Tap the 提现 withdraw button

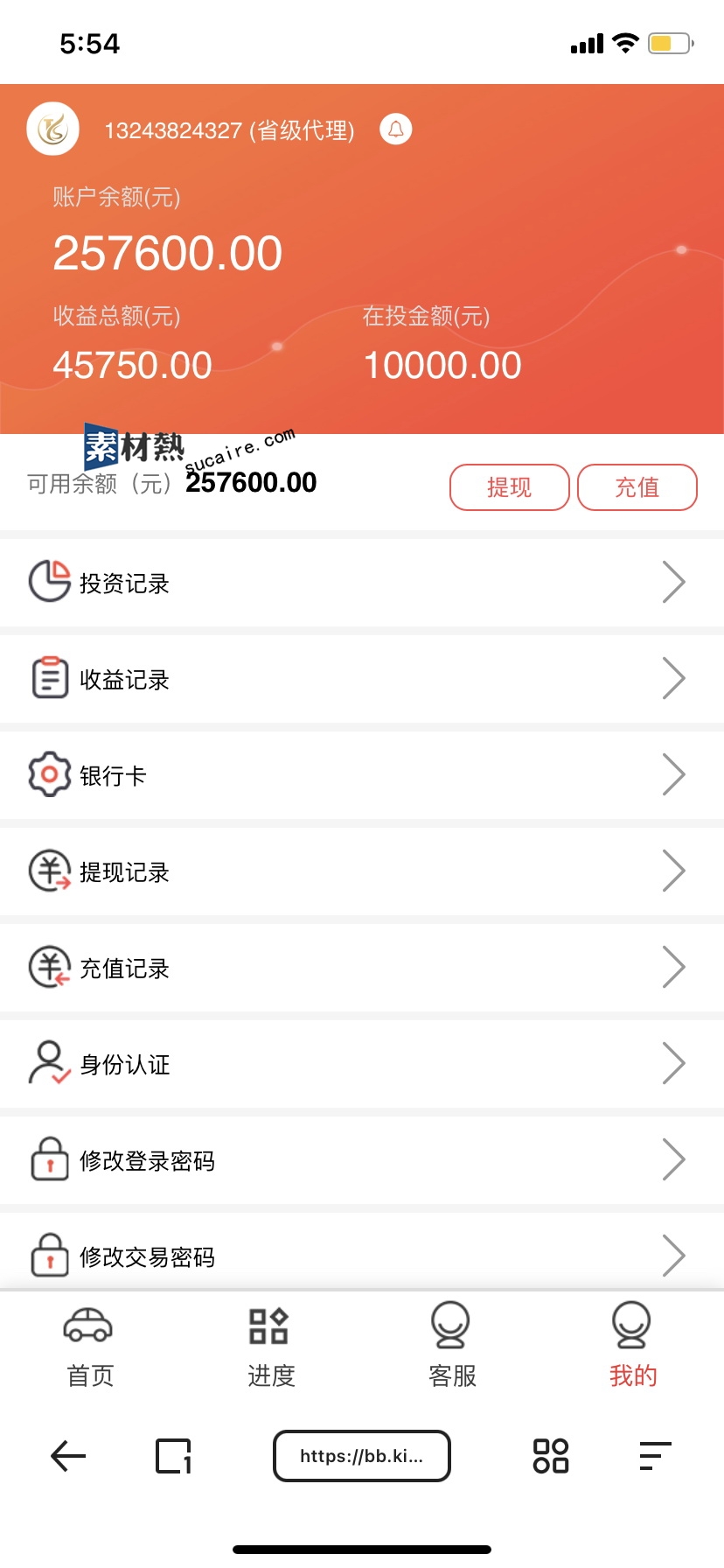pos(510,487)
